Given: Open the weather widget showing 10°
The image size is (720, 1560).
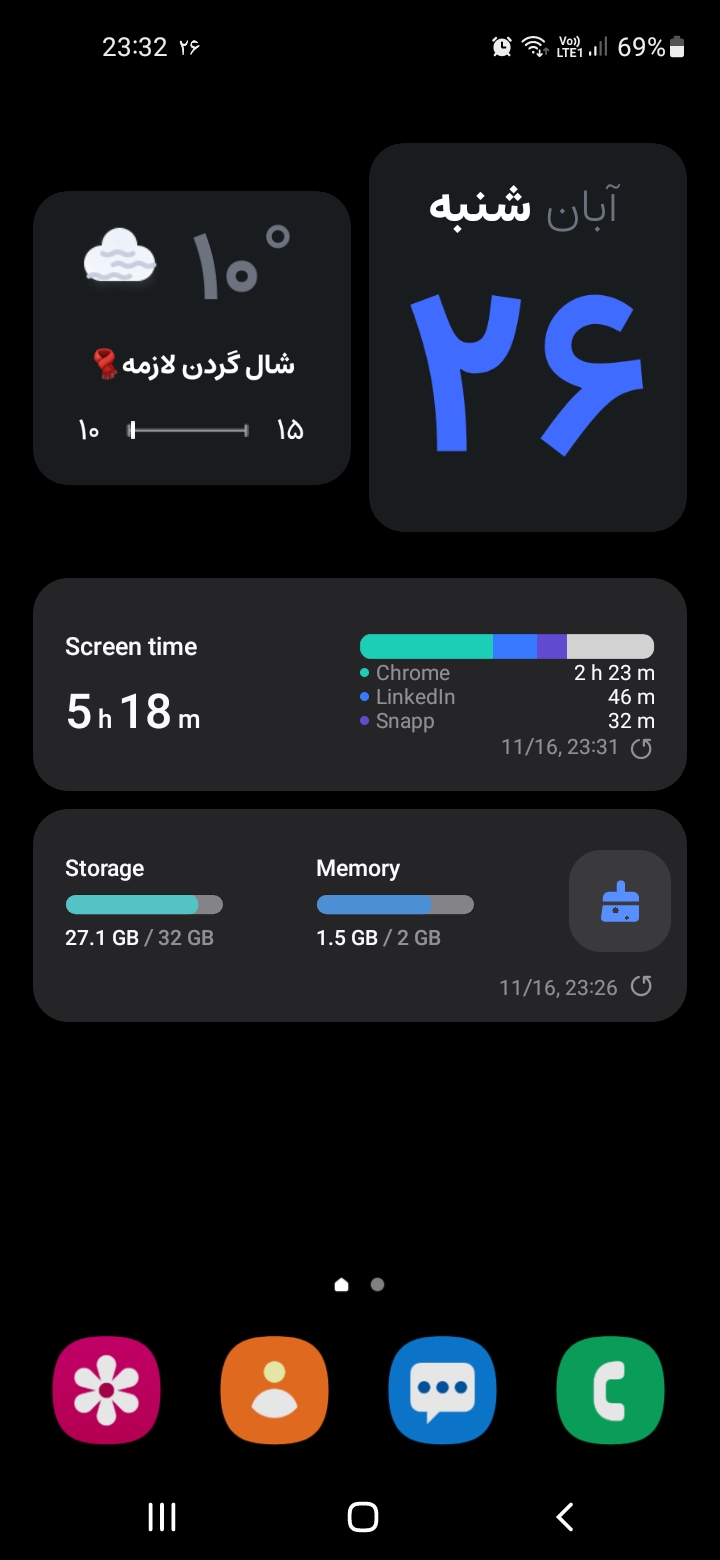Looking at the screenshot, I should point(191,337).
